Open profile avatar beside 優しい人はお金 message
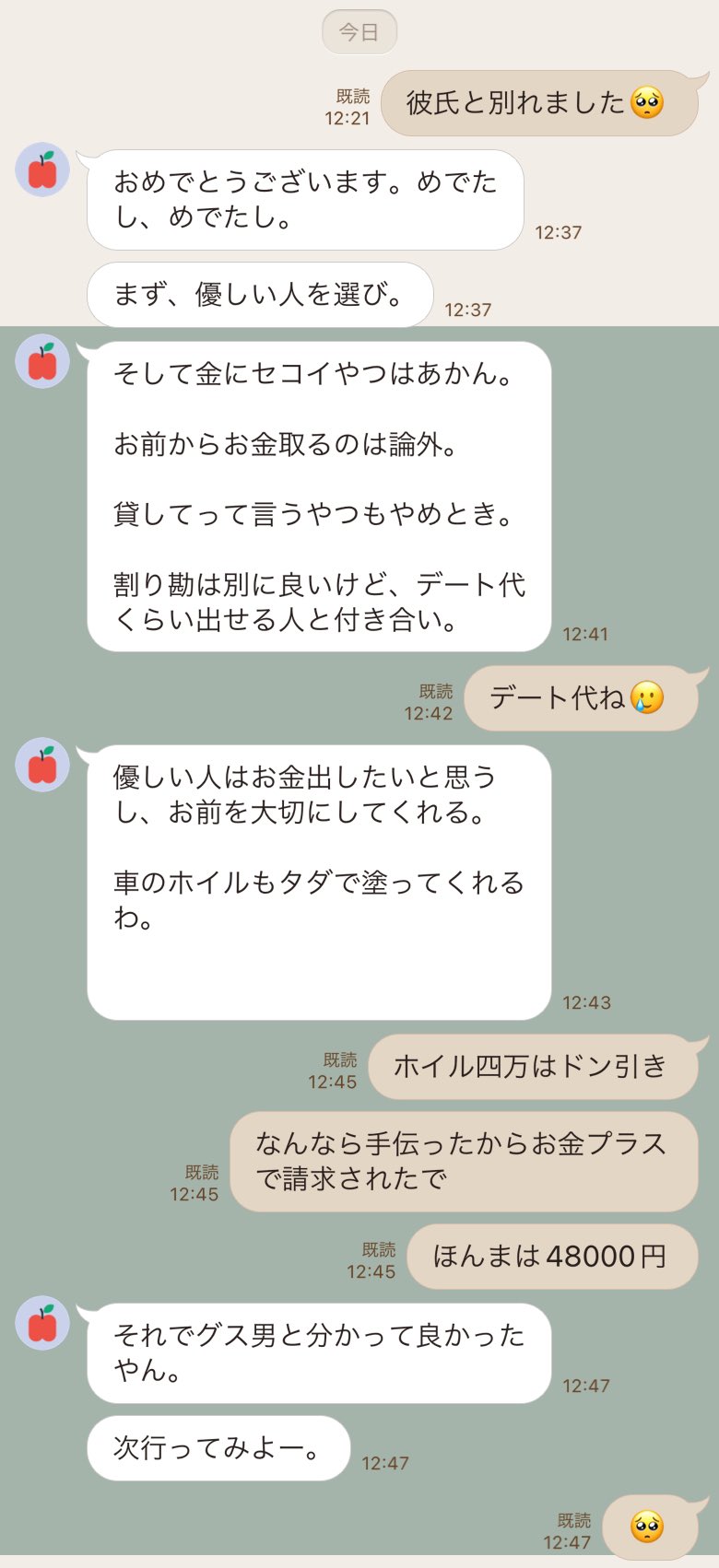 [x=42, y=765]
